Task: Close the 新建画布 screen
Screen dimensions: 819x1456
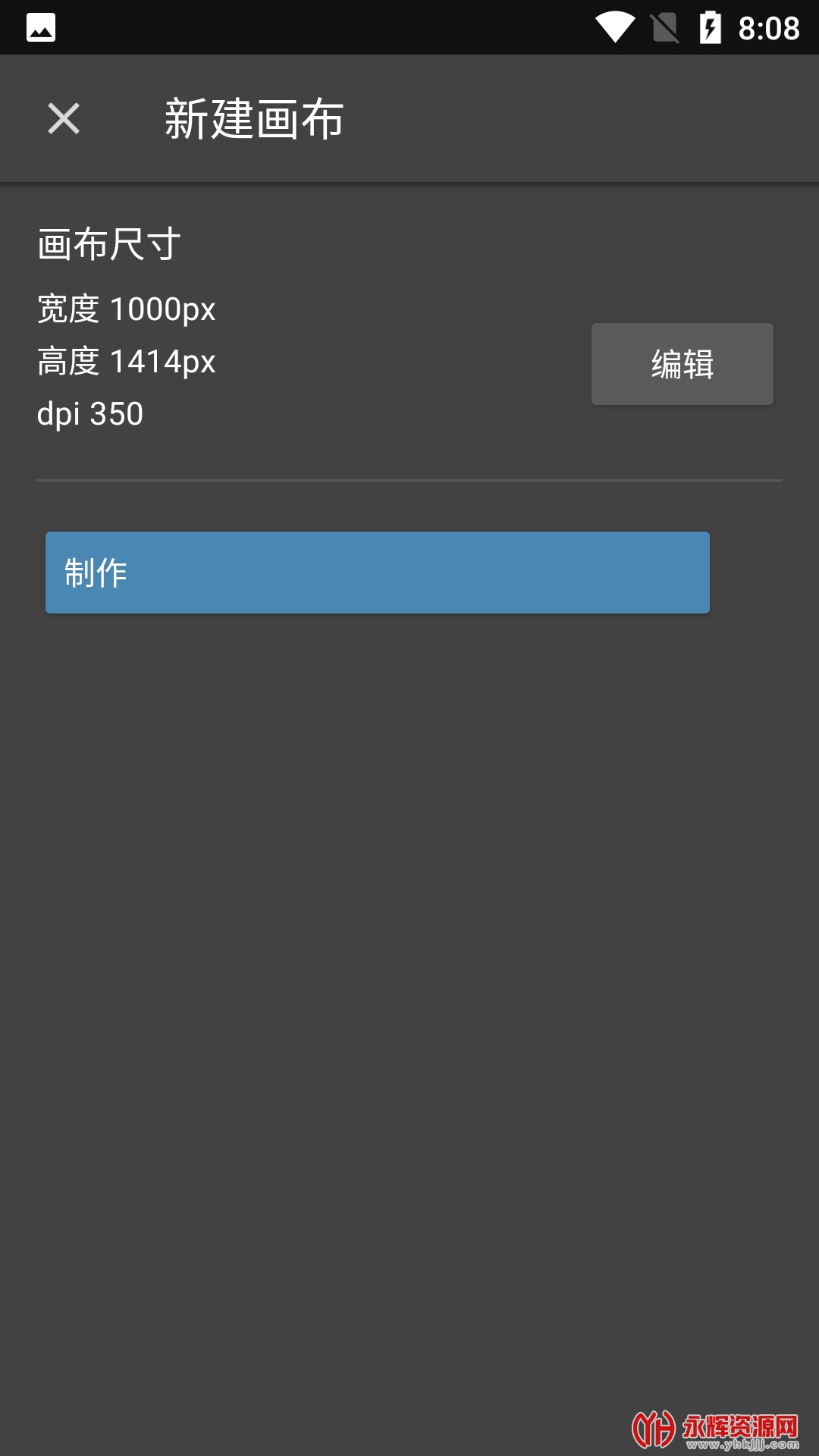Action: (x=64, y=119)
